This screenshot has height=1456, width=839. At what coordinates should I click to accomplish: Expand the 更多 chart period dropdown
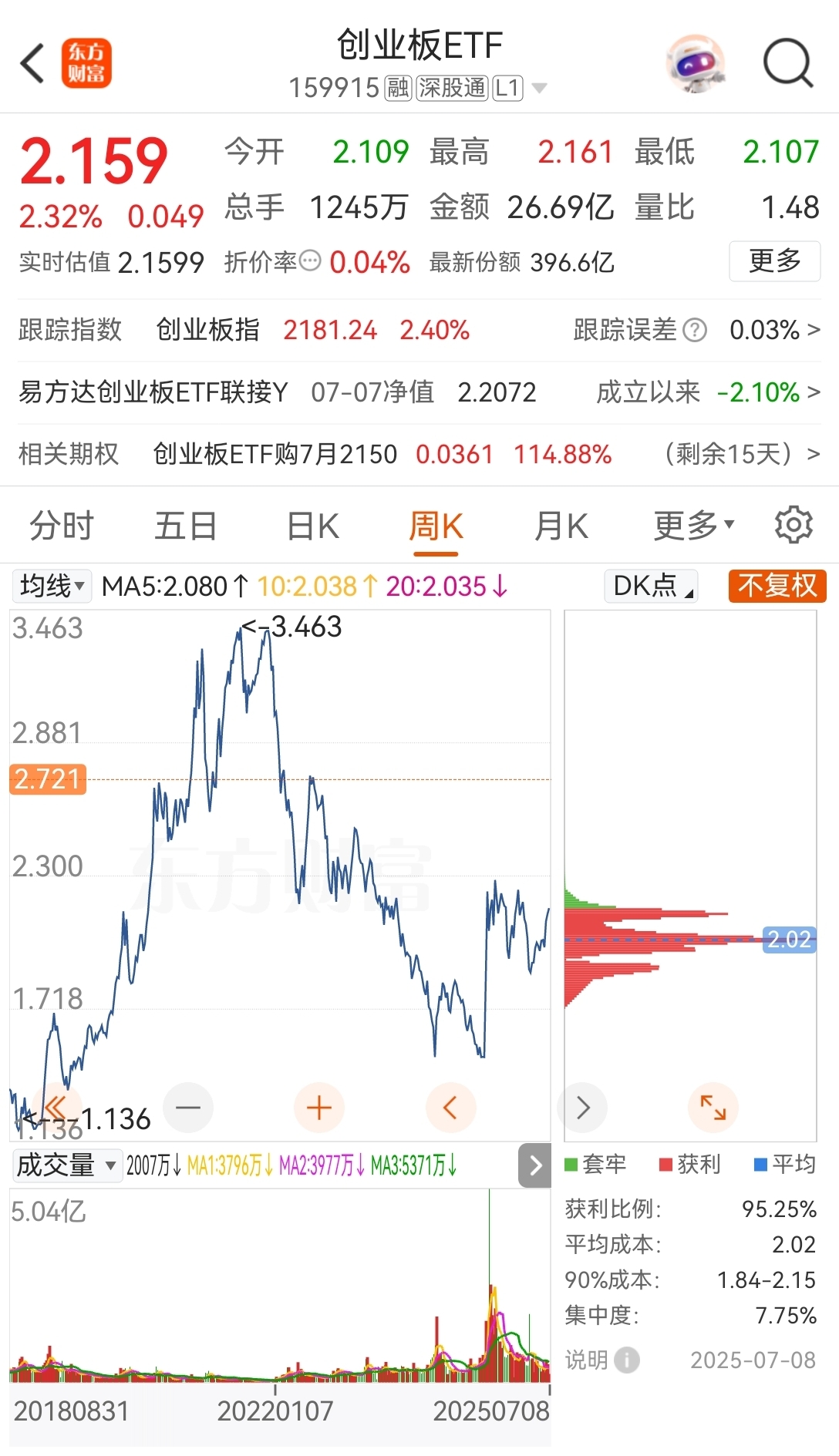(692, 525)
